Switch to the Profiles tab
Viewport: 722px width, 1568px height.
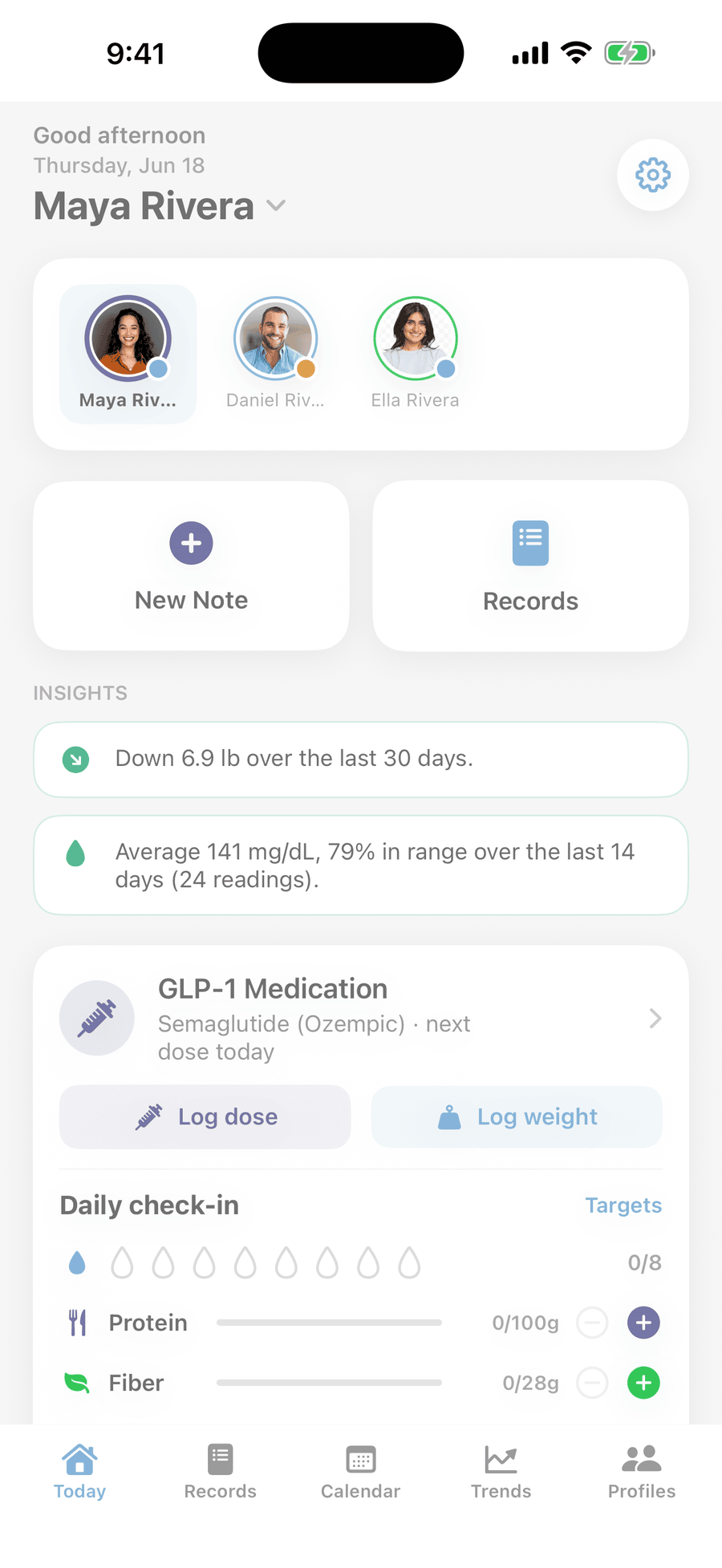642,1472
